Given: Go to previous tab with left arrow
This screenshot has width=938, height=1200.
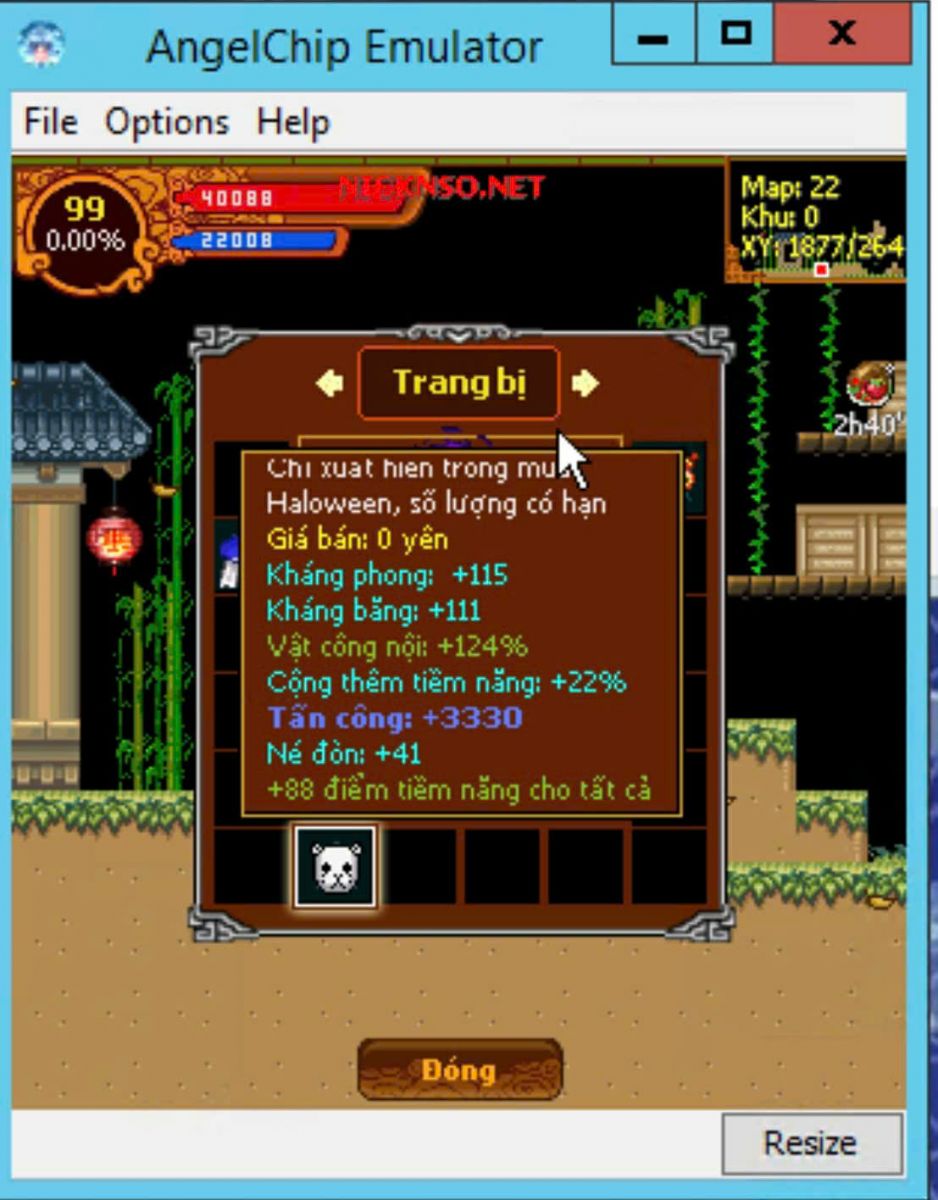Looking at the screenshot, I should click(330, 383).
